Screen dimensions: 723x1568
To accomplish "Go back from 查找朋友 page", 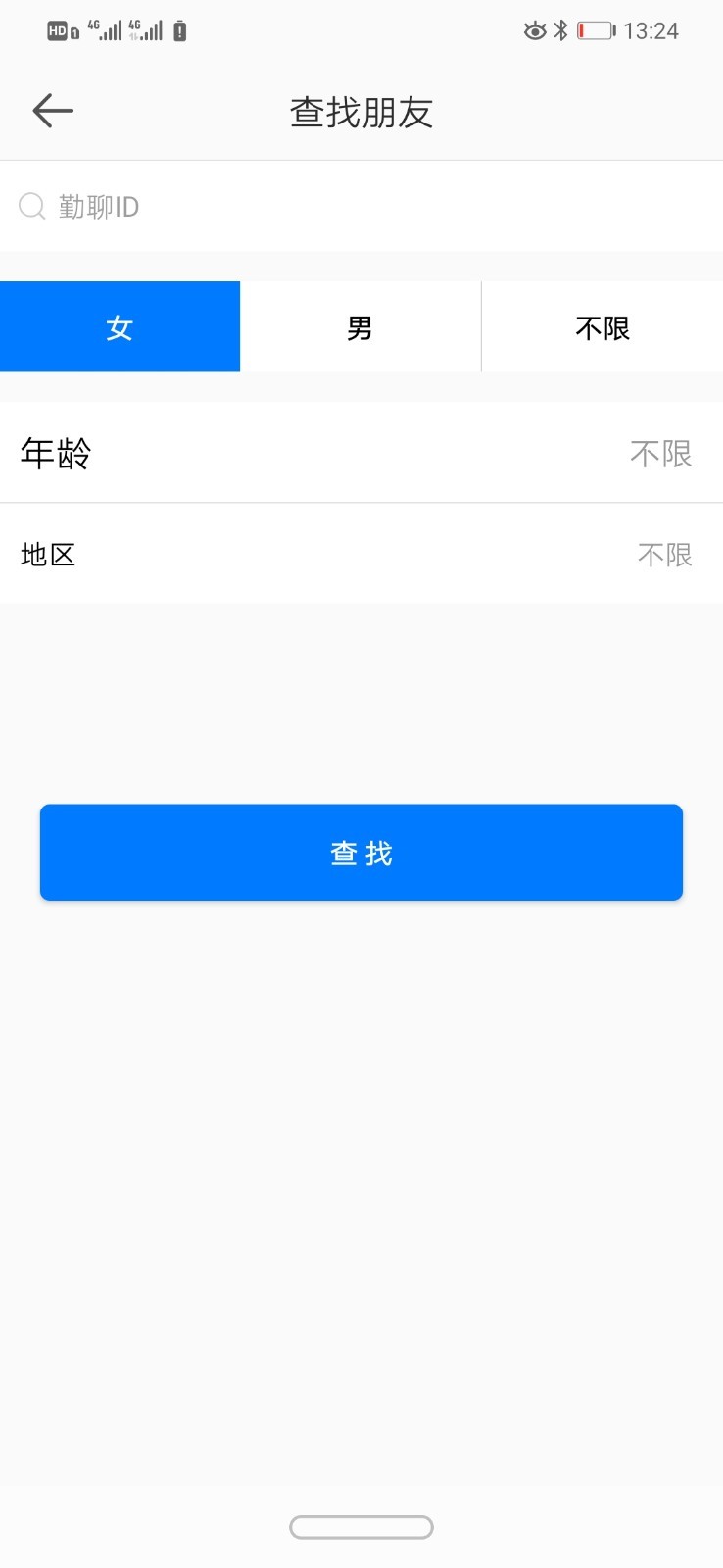I will click(x=53, y=111).
